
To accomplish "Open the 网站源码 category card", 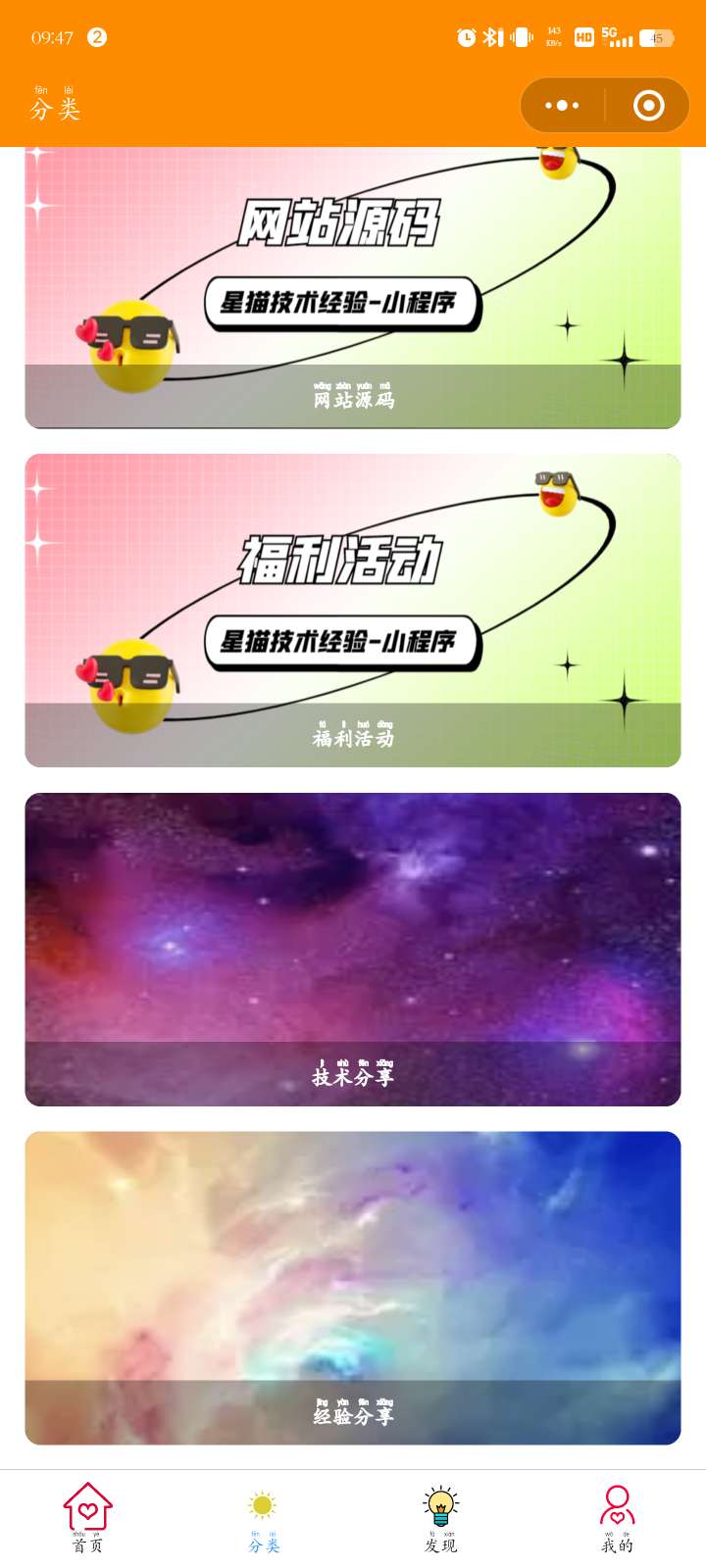I will click(x=353, y=288).
